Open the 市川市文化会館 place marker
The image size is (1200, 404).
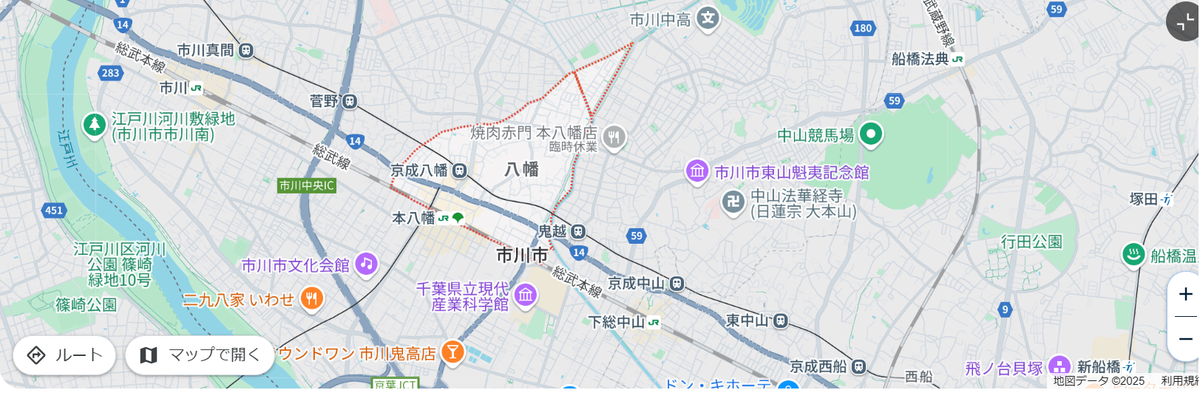click(x=367, y=264)
